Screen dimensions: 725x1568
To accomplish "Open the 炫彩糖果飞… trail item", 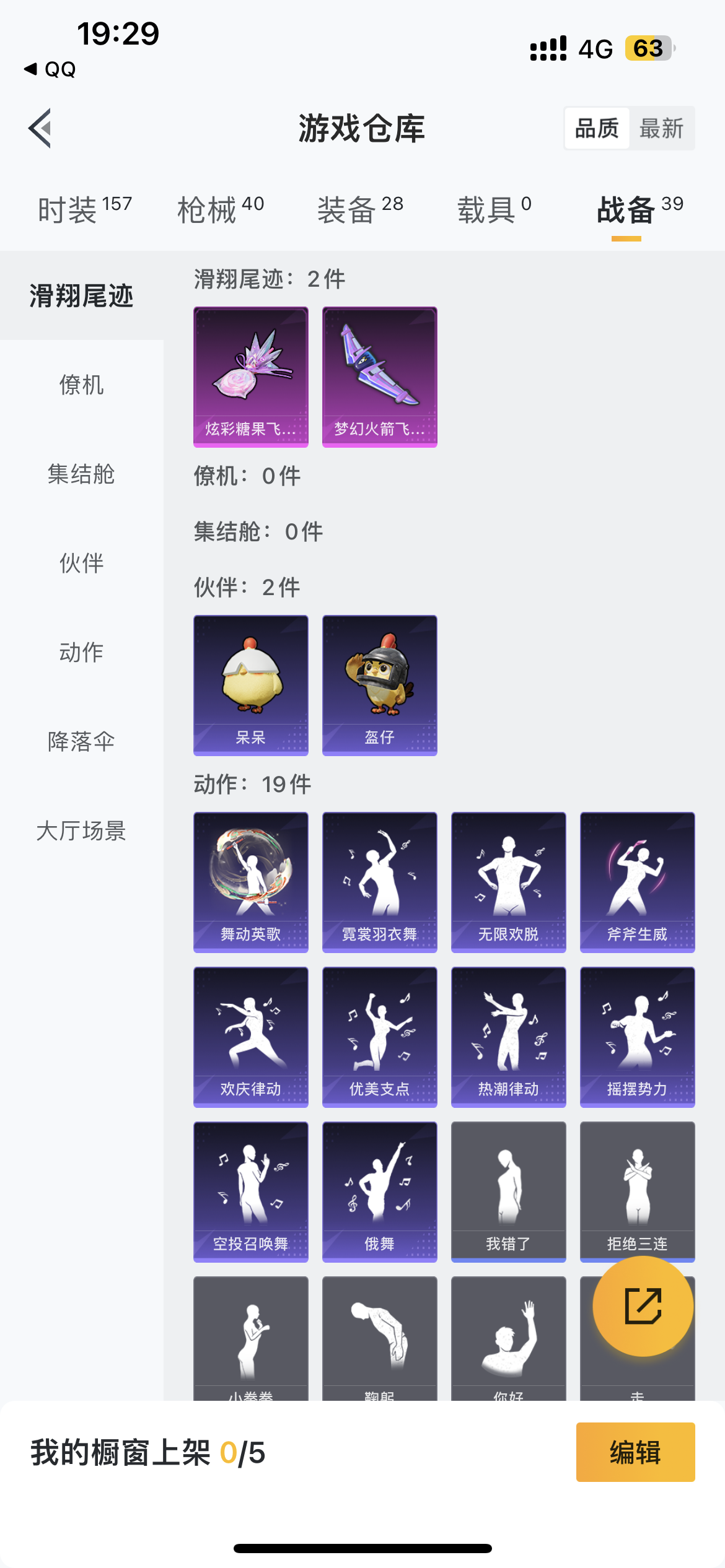I will click(250, 377).
